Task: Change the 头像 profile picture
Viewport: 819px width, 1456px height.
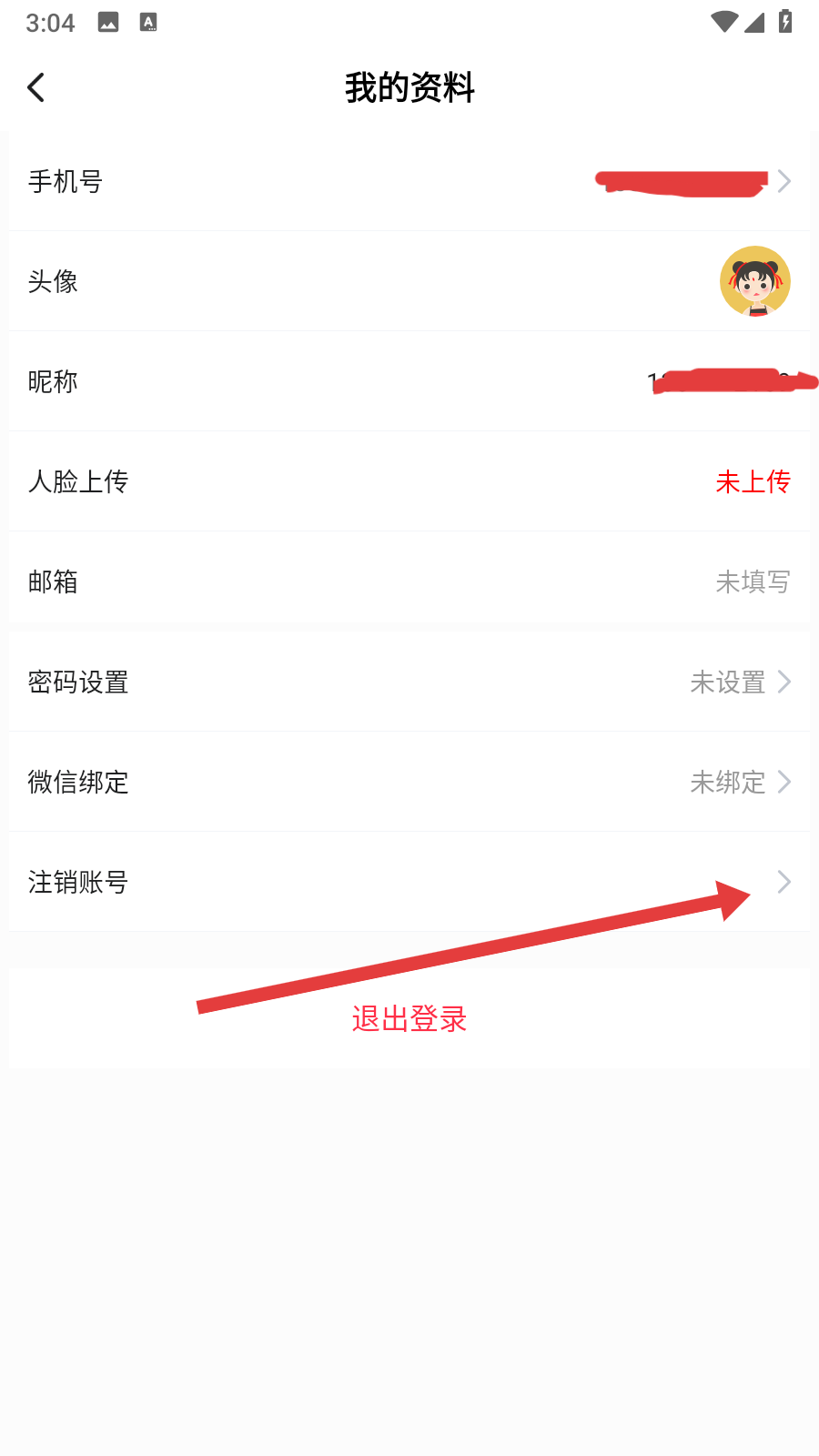Action: (x=754, y=281)
